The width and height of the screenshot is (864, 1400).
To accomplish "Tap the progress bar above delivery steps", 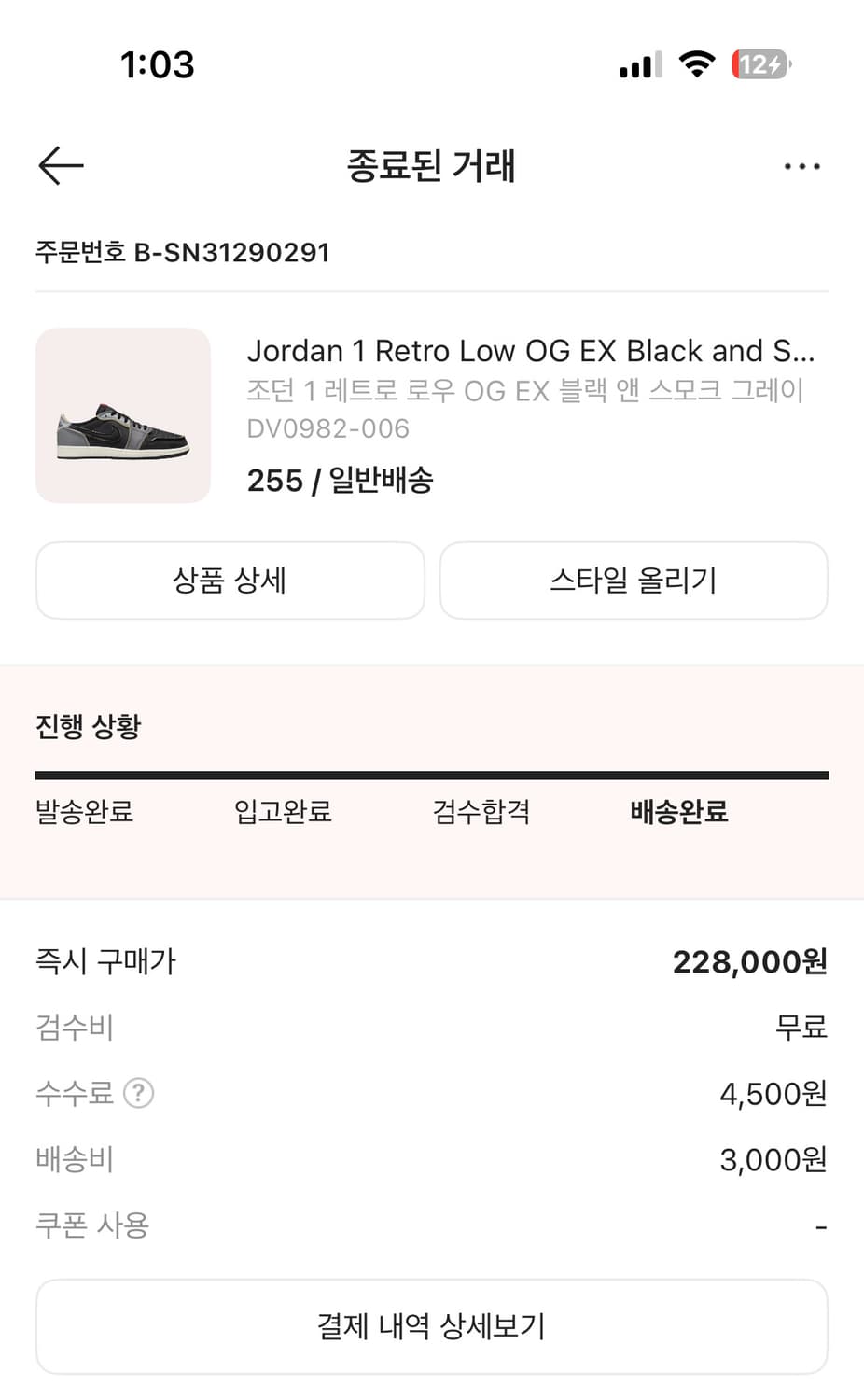I will pos(432,773).
